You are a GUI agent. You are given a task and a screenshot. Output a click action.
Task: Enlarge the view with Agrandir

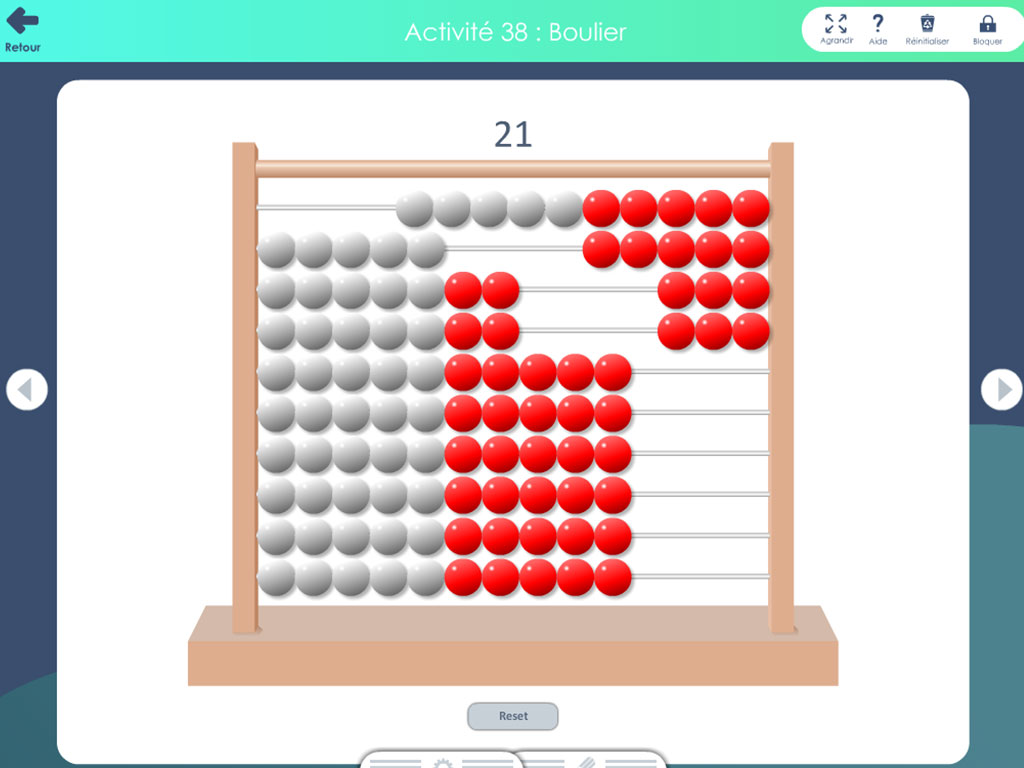tap(836, 28)
